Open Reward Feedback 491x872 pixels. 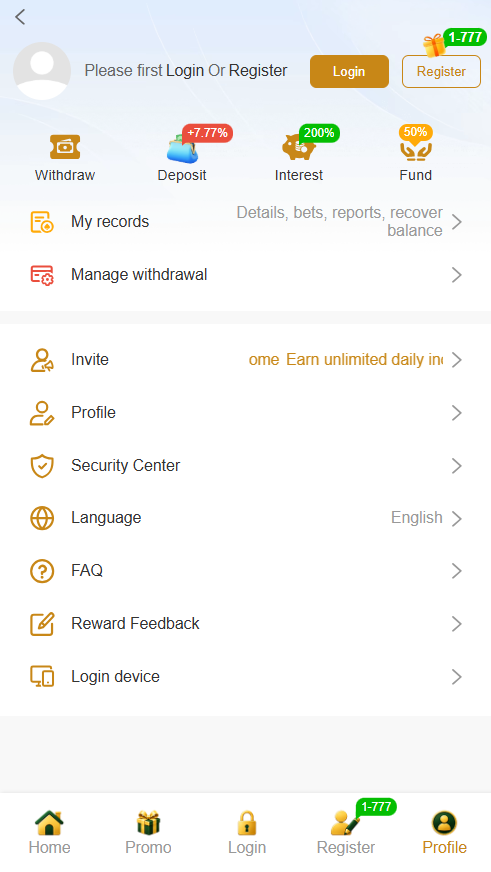coord(245,624)
